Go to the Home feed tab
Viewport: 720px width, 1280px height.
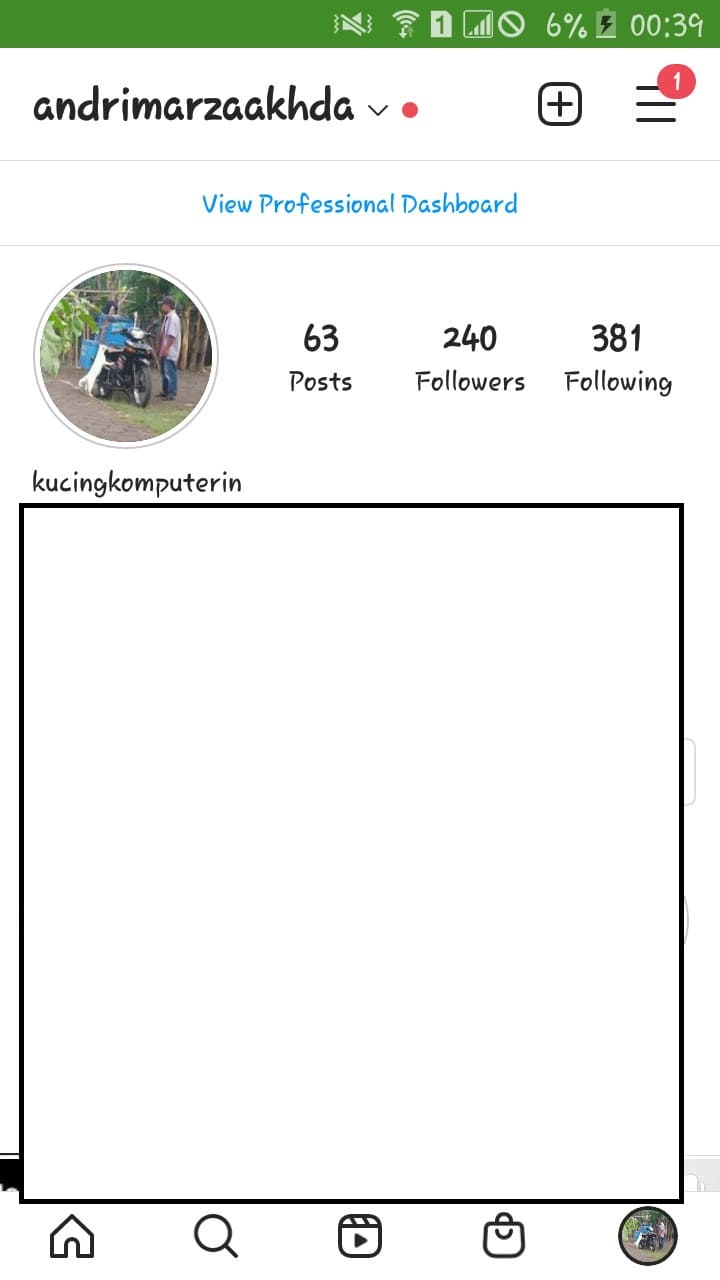(x=72, y=1236)
